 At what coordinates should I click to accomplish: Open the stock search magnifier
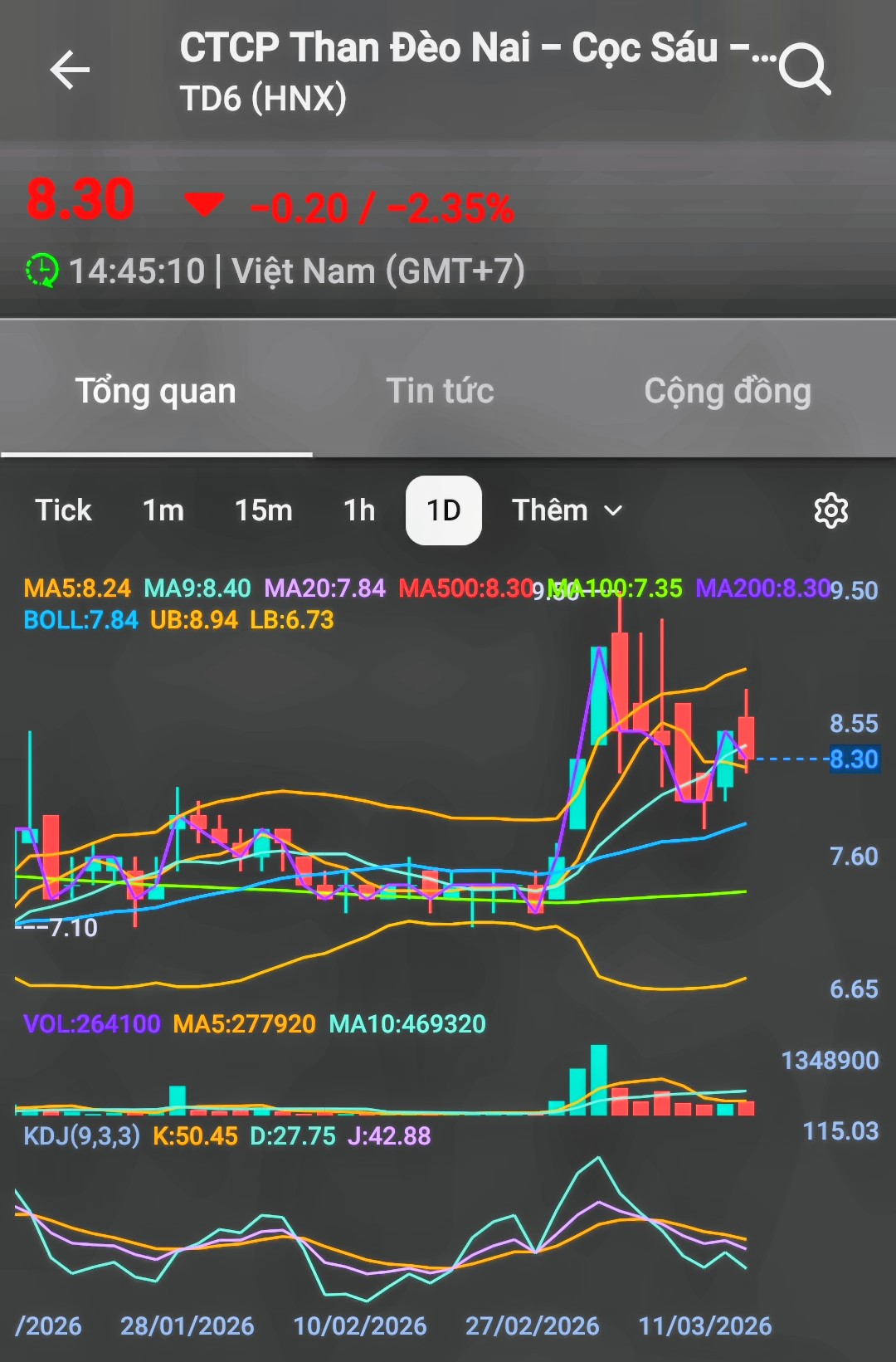point(805,70)
